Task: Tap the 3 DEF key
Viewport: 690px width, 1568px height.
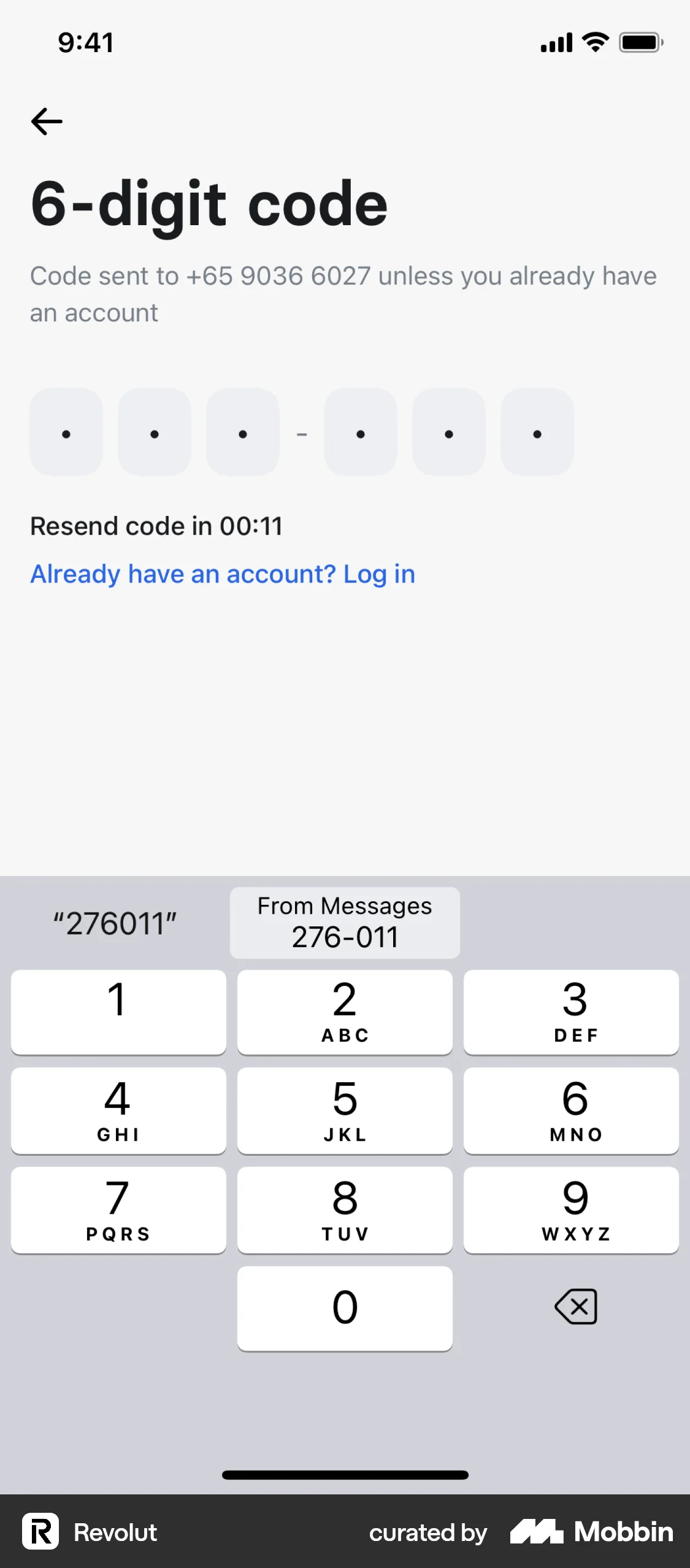Action: [571, 1012]
